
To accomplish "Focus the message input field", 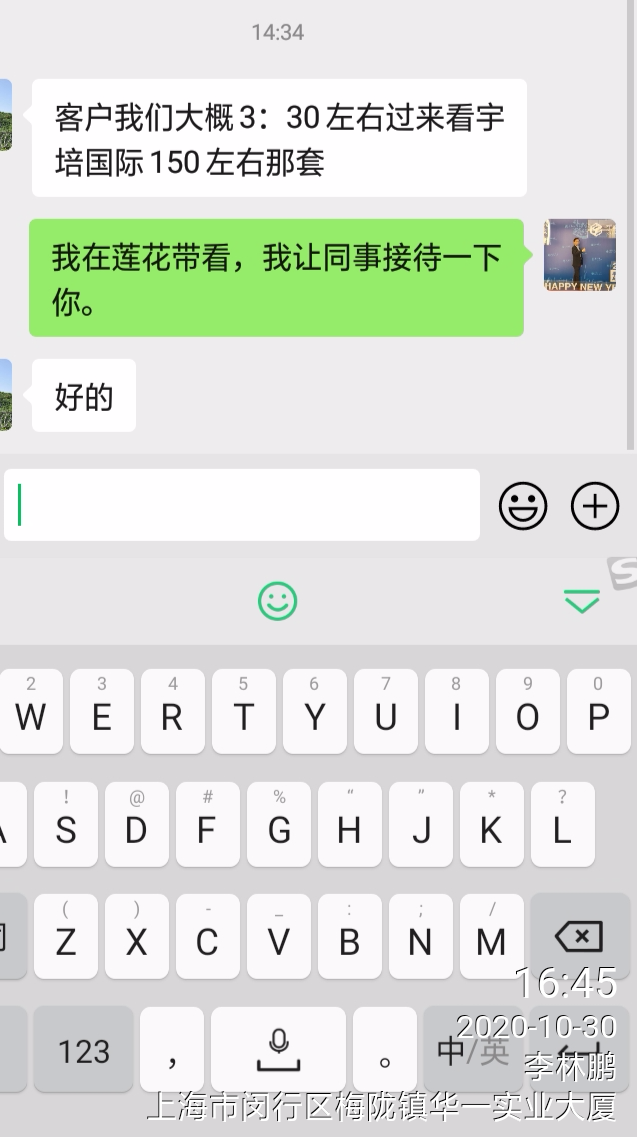I will coord(242,506).
